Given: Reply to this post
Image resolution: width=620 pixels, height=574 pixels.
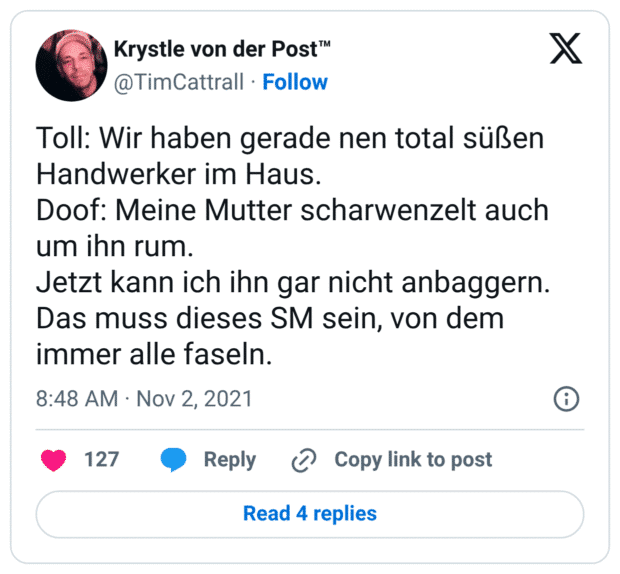Looking at the screenshot, I should pyautogui.click(x=209, y=460).
